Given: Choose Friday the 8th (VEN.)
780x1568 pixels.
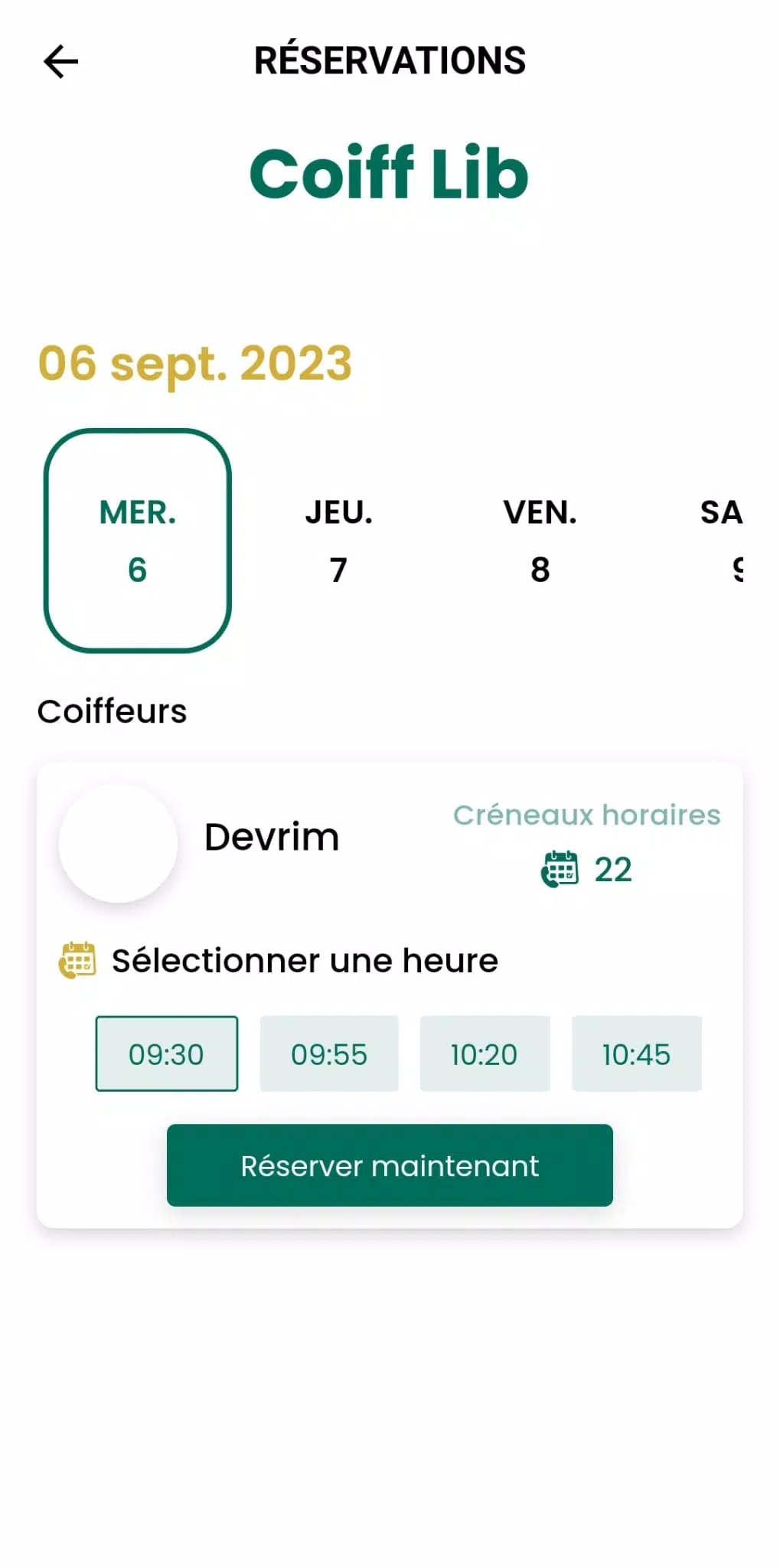Looking at the screenshot, I should tap(540, 541).
